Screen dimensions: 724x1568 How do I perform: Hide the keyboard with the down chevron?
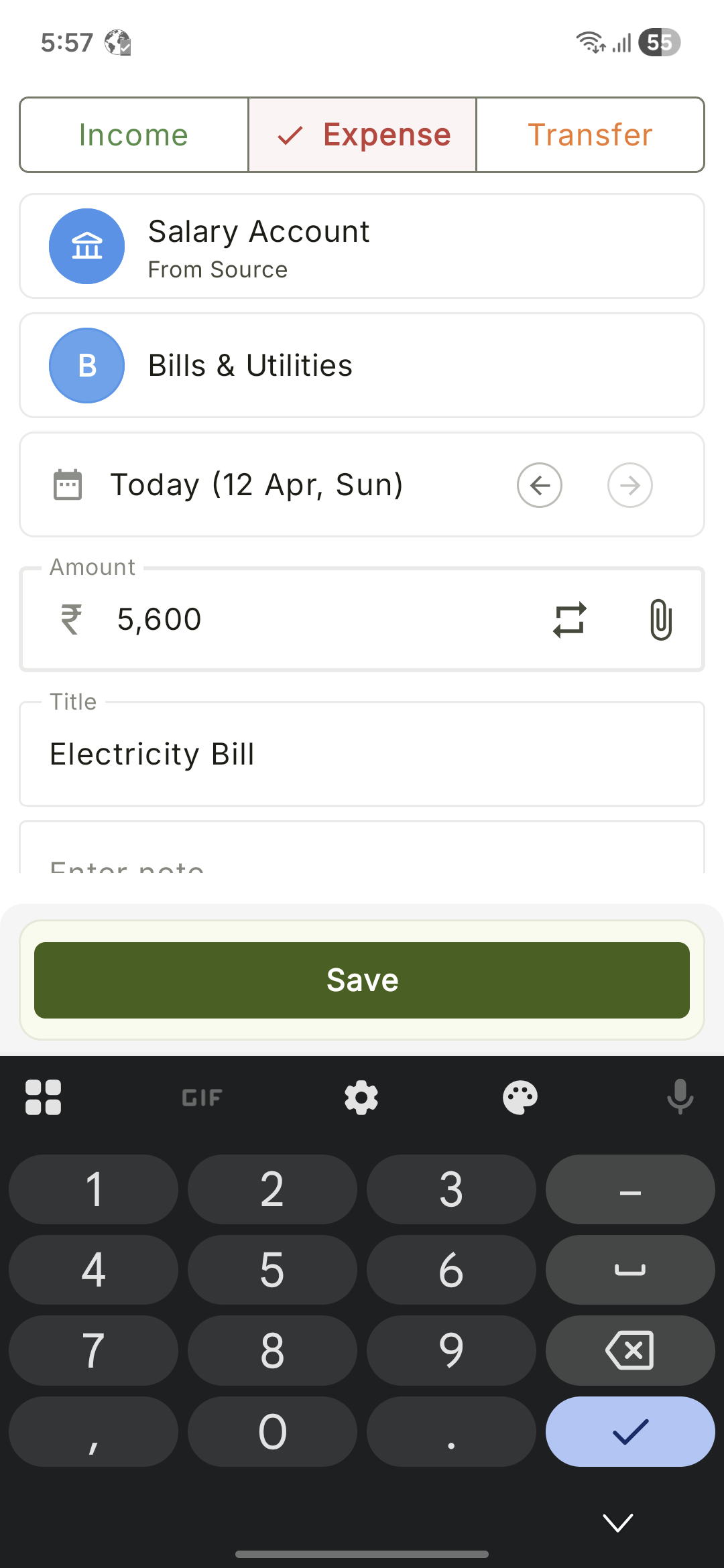[617, 1522]
